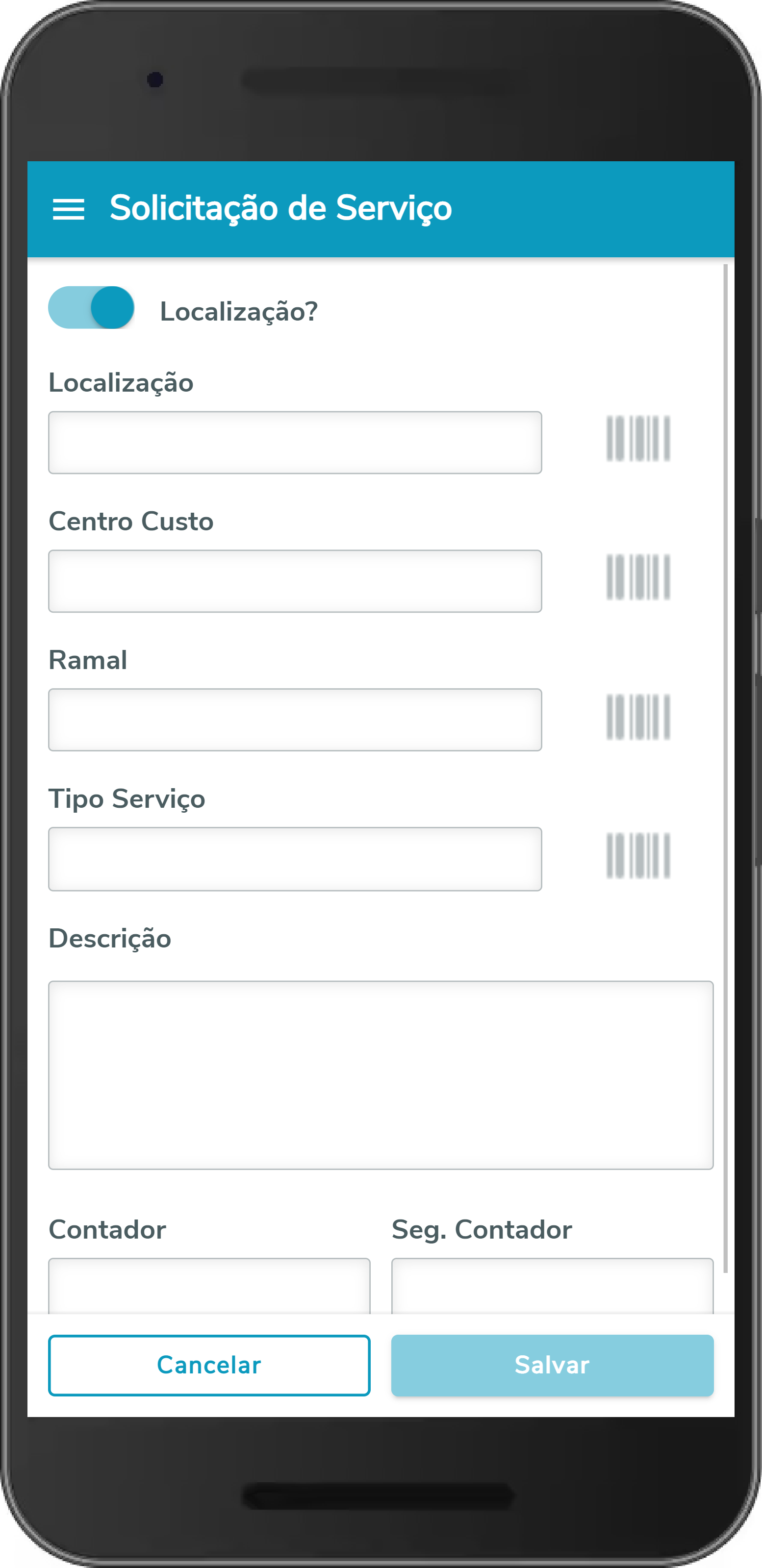This screenshot has width=762, height=1568.
Task: Focus the Centro Custo text field
Action: pyautogui.click(x=295, y=581)
